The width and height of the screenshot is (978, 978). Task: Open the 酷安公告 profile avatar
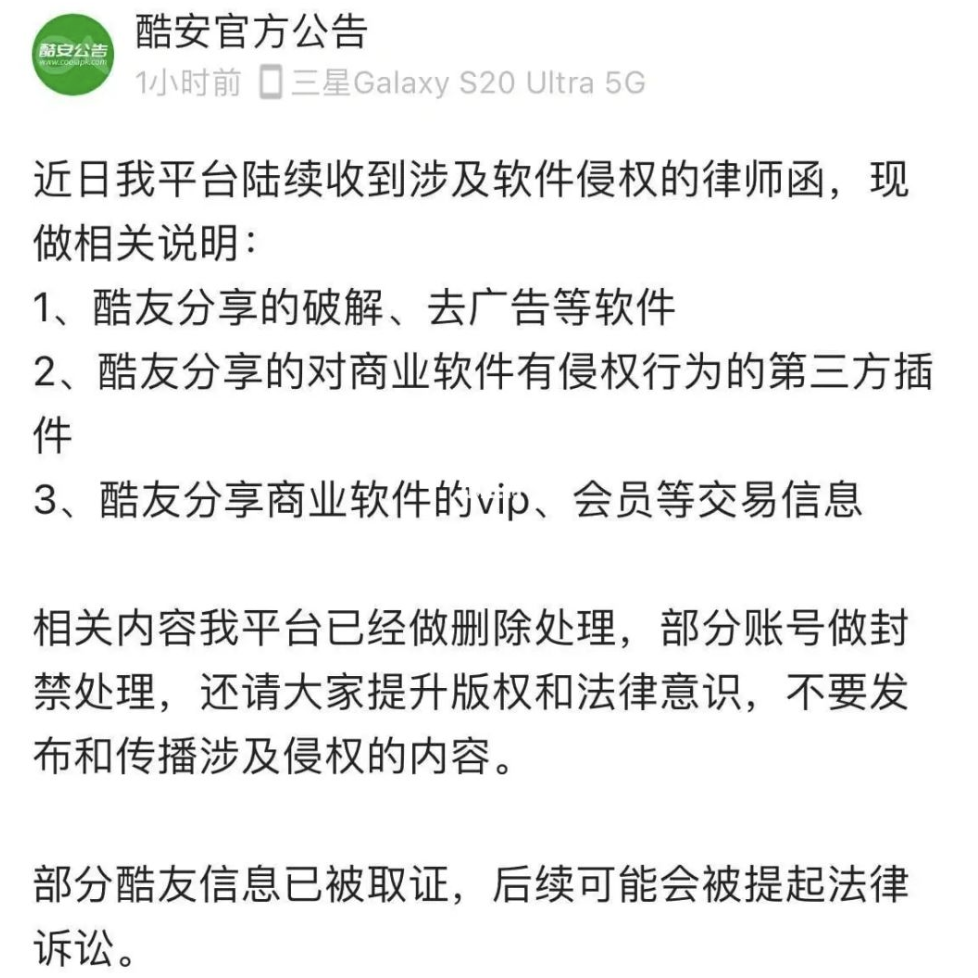[x=74, y=53]
